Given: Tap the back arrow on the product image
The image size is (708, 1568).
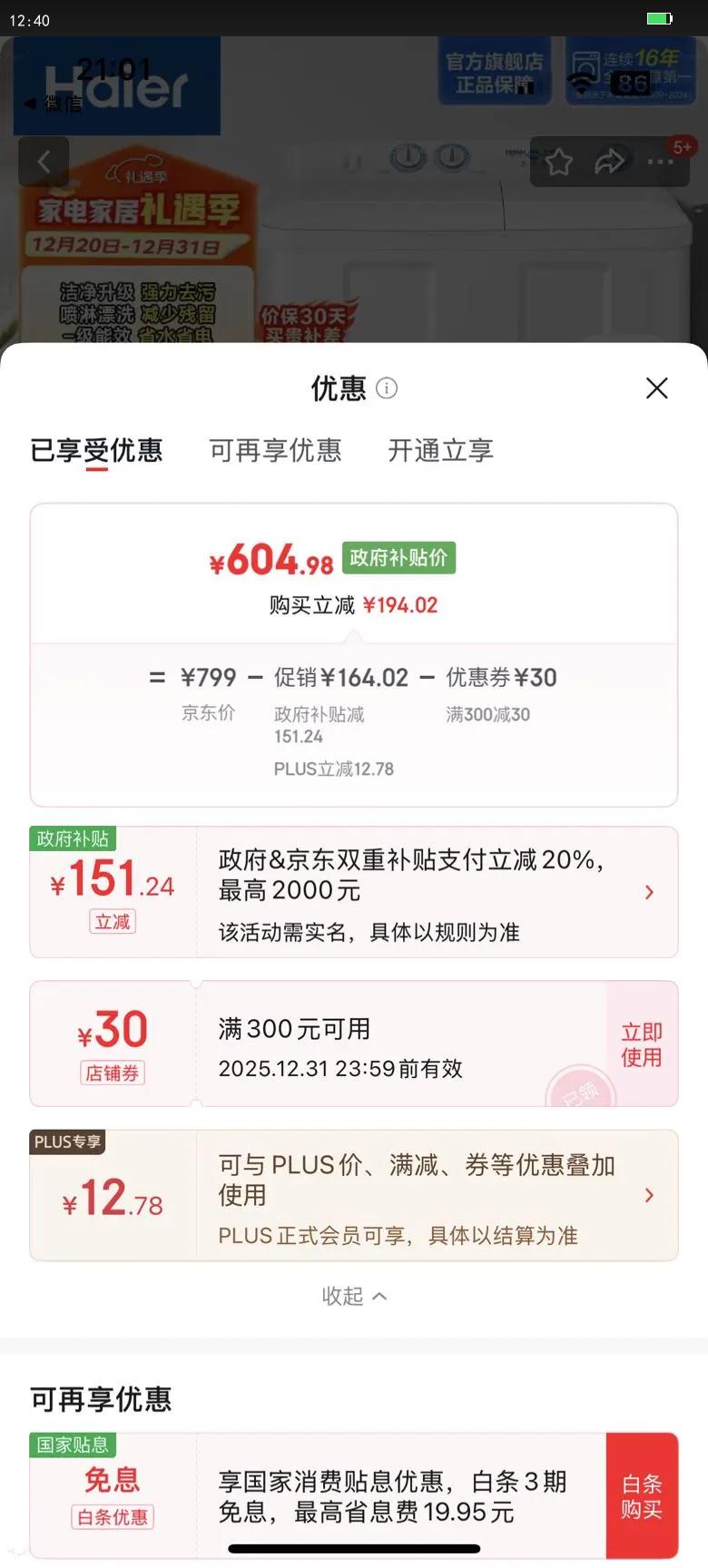Looking at the screenshot, I should (x=44, y=161).
